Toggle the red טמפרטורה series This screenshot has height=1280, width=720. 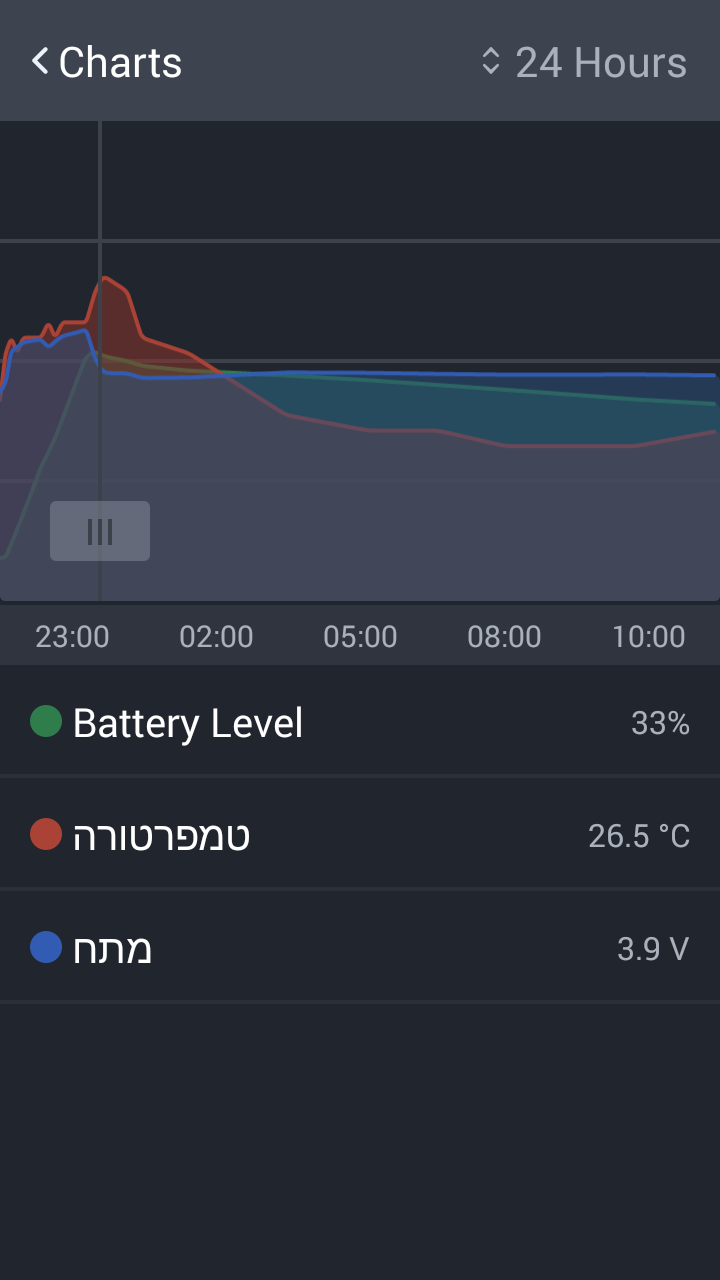point(360,835)
